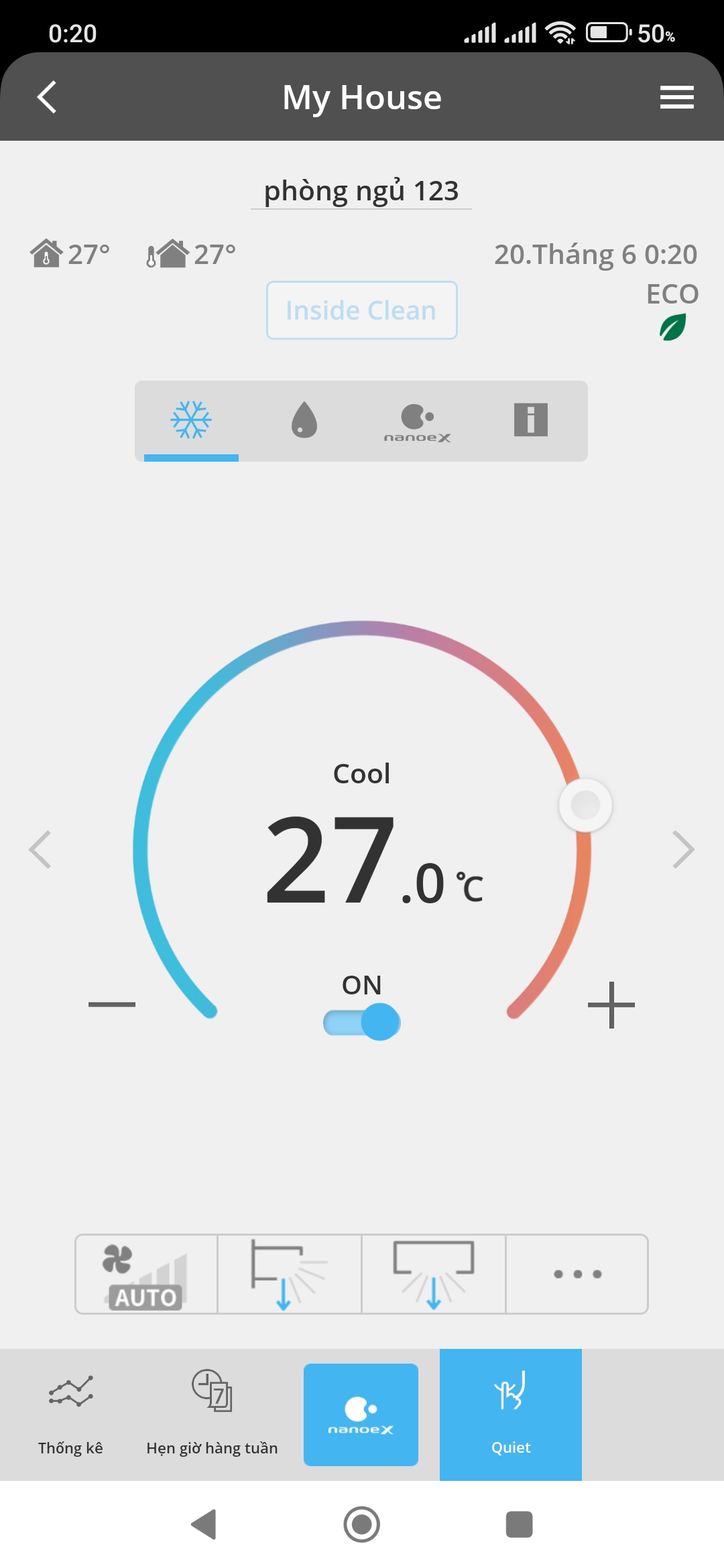This screenshot has width=724, height=1568.
Task: Decrease temperature with the minus button
Action: click(x=112, y=1004)
